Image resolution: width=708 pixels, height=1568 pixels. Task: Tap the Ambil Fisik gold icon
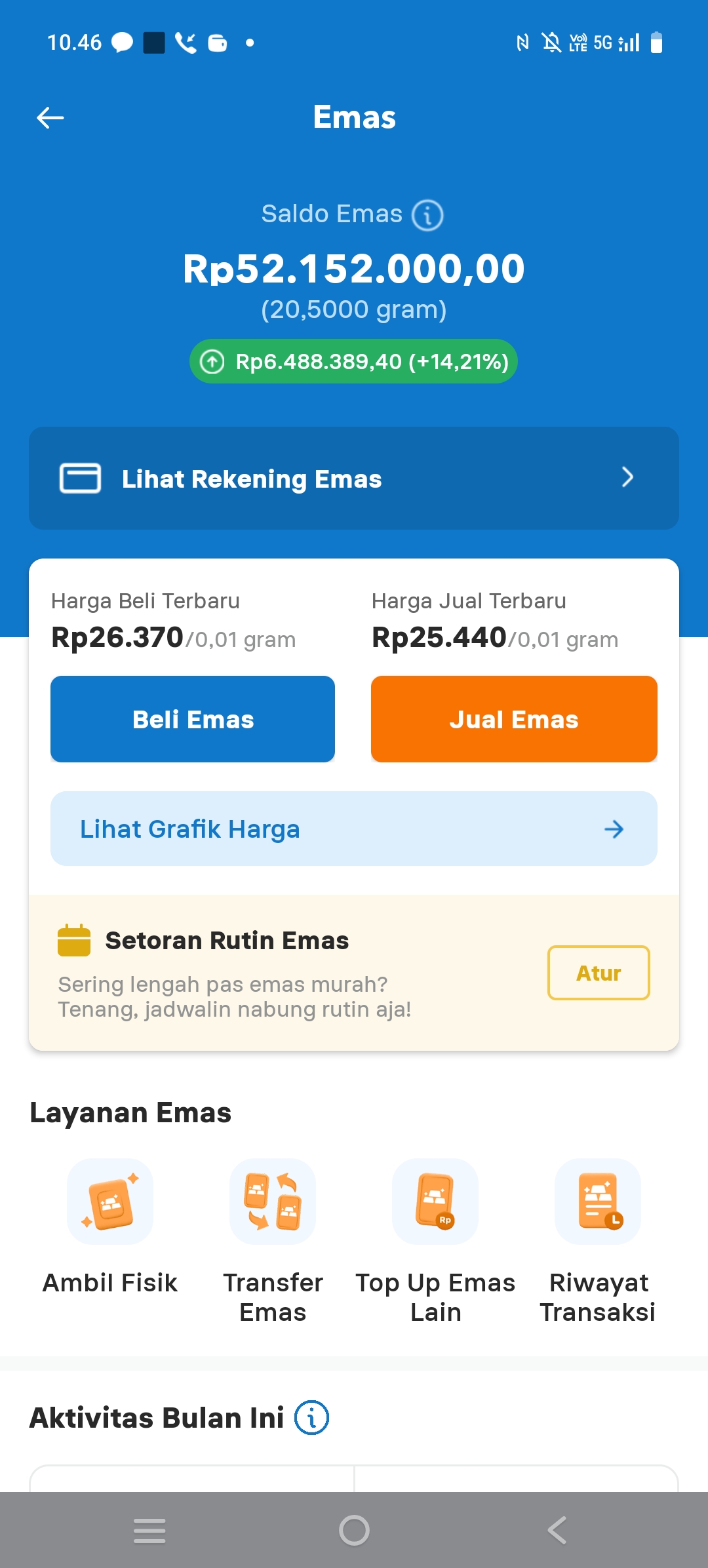(109, 1201)
